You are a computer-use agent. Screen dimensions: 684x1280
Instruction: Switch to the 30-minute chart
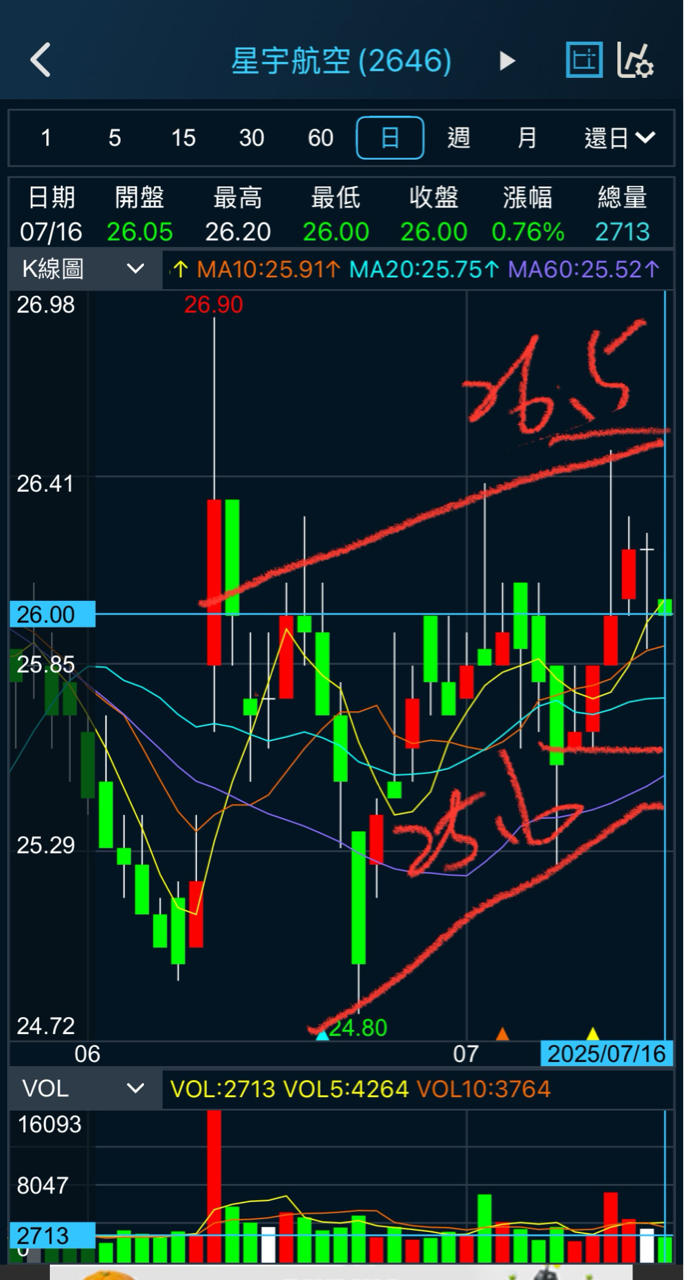[252, 138]
